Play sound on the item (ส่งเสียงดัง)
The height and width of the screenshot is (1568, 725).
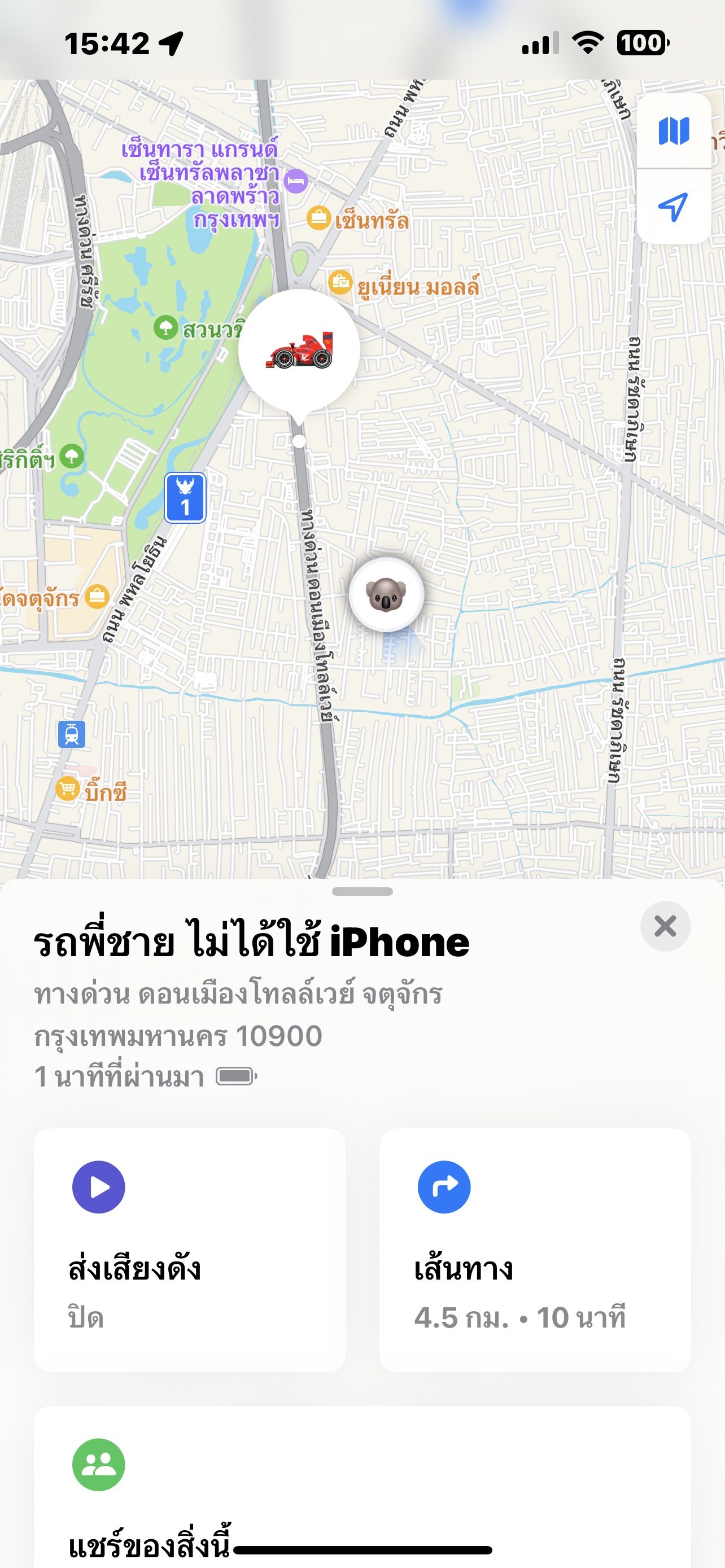189,1250
